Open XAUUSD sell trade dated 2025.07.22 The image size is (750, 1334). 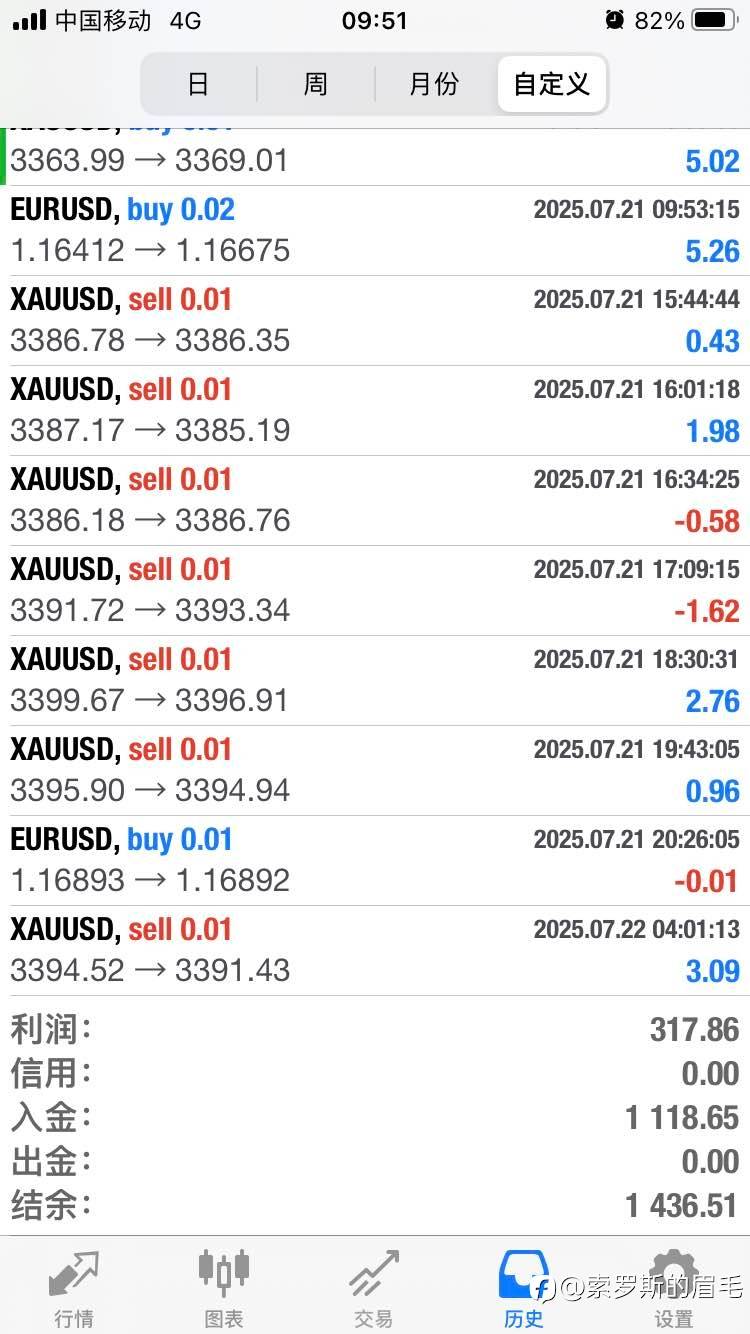(375, 951)
